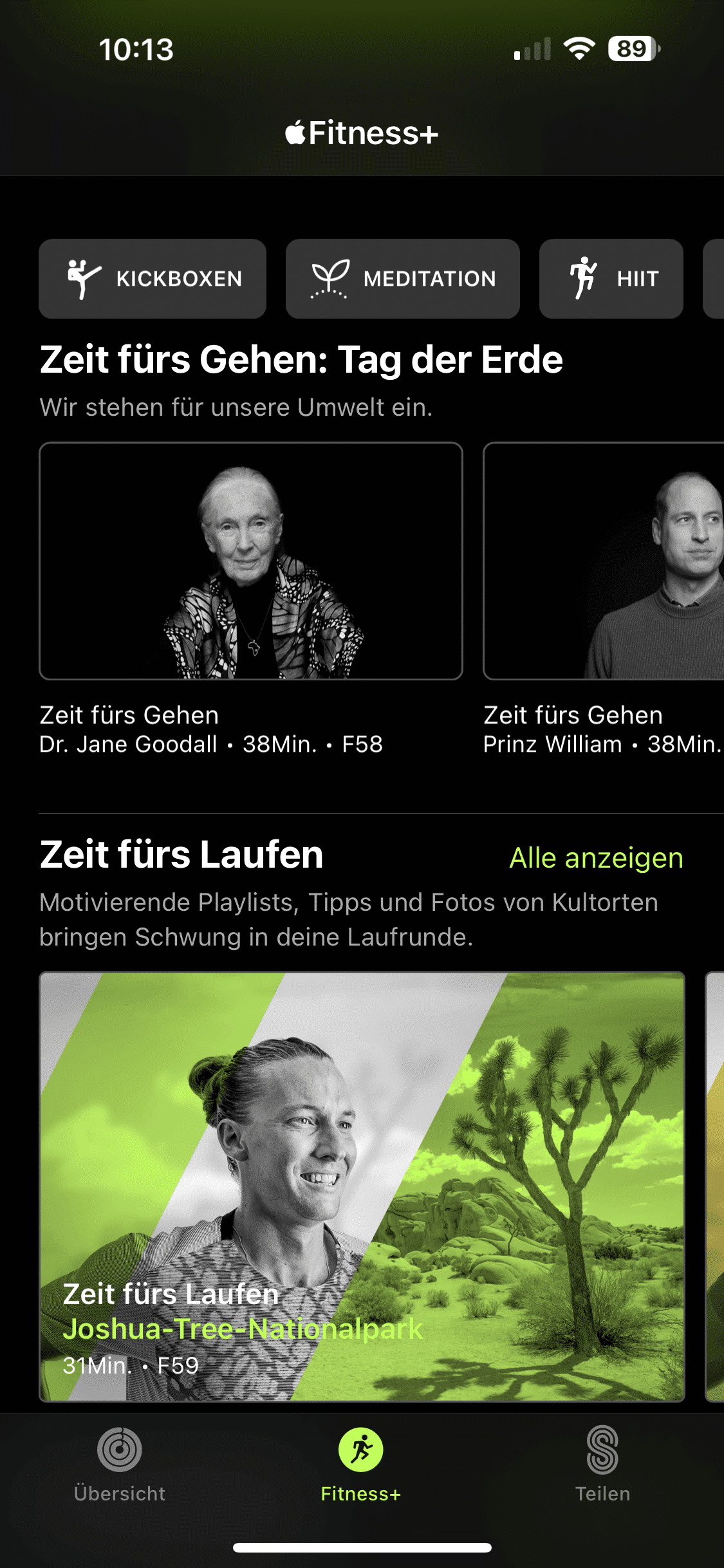
Task: Choose the Meditation category chip
Action: pyautogui.click(x=402, y=279)
